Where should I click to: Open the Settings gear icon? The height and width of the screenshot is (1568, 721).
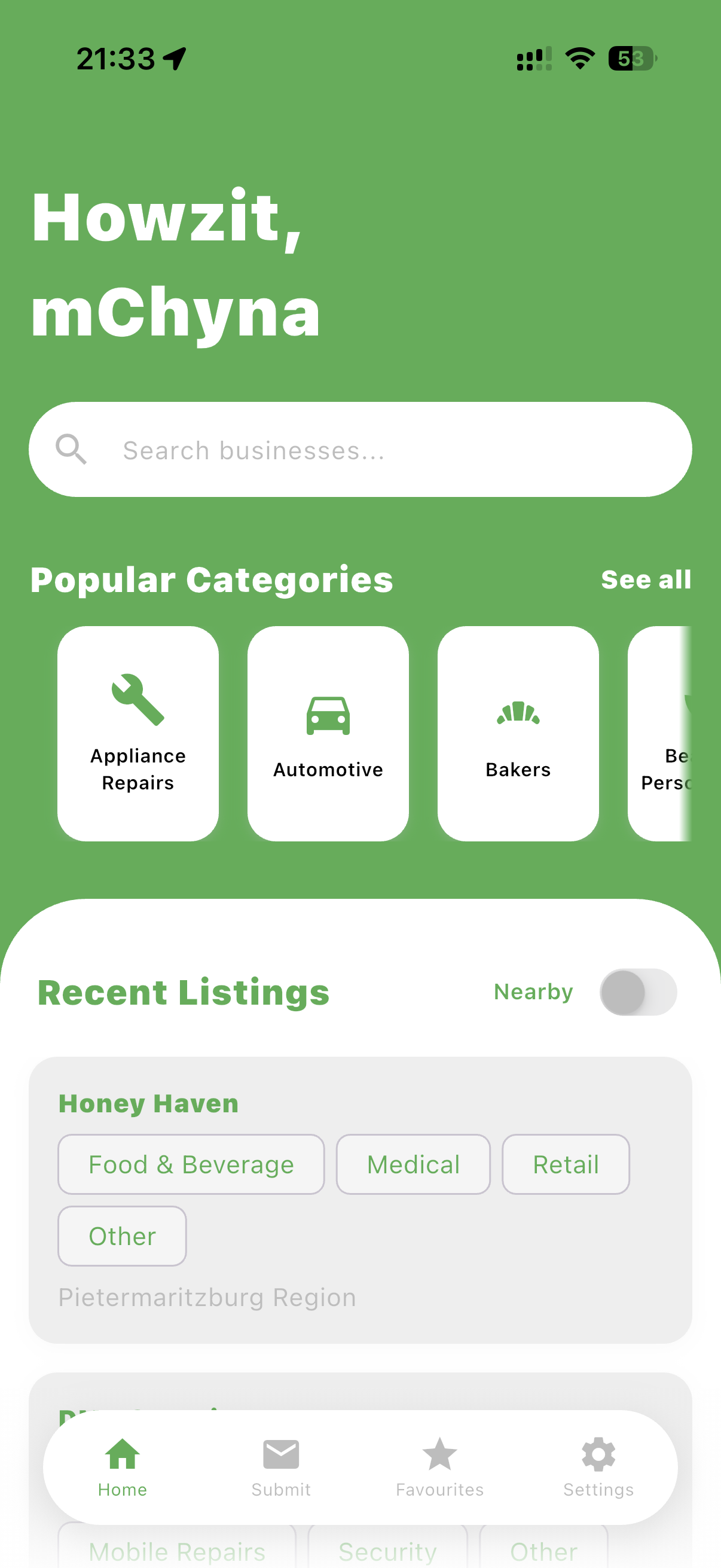coord(597,1452)
